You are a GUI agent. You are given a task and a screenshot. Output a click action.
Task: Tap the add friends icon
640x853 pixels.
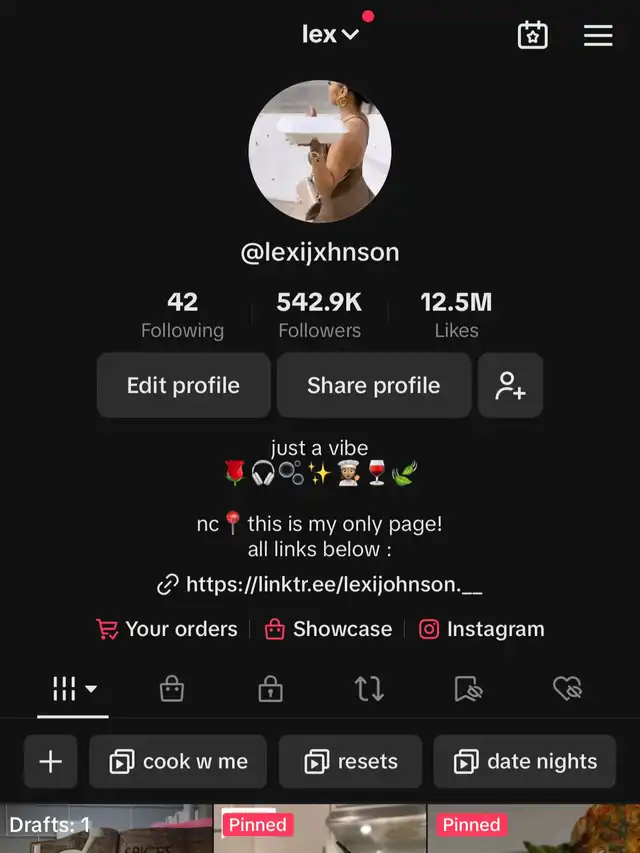[x=510, y=385]
